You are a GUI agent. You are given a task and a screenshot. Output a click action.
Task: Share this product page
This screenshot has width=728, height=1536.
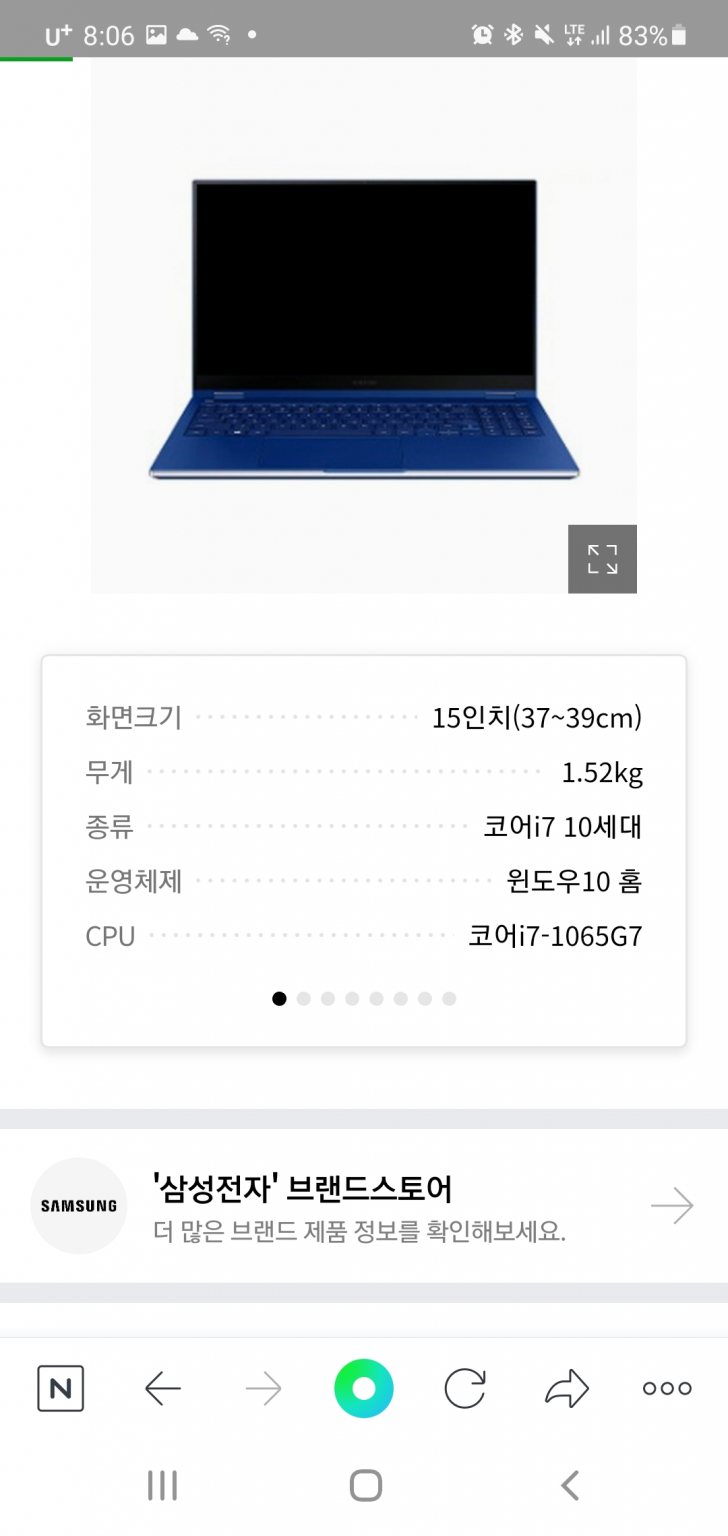coord(567,1388)
